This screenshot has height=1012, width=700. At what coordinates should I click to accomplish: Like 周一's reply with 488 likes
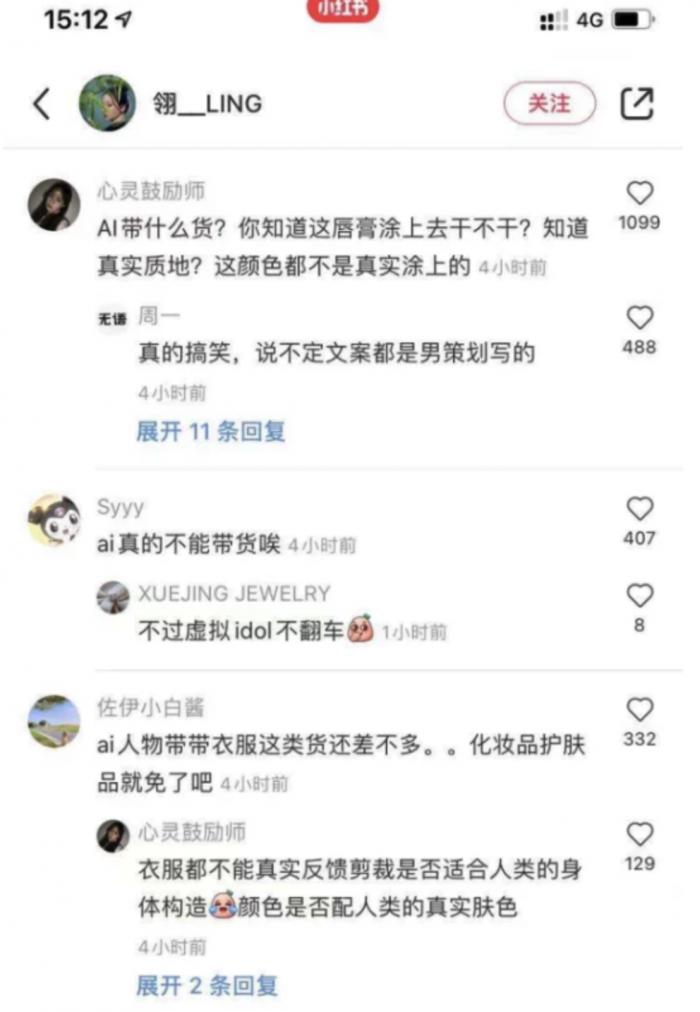(639, 318)
